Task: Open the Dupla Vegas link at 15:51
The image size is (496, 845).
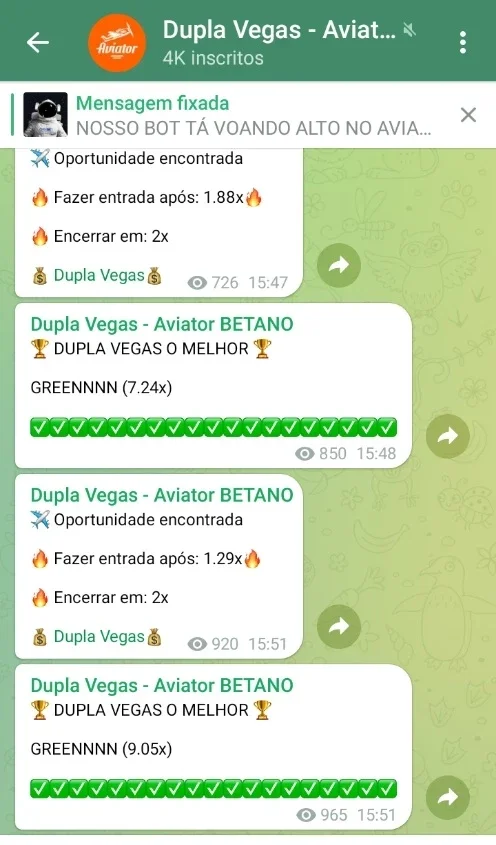Action: [99, 637]
